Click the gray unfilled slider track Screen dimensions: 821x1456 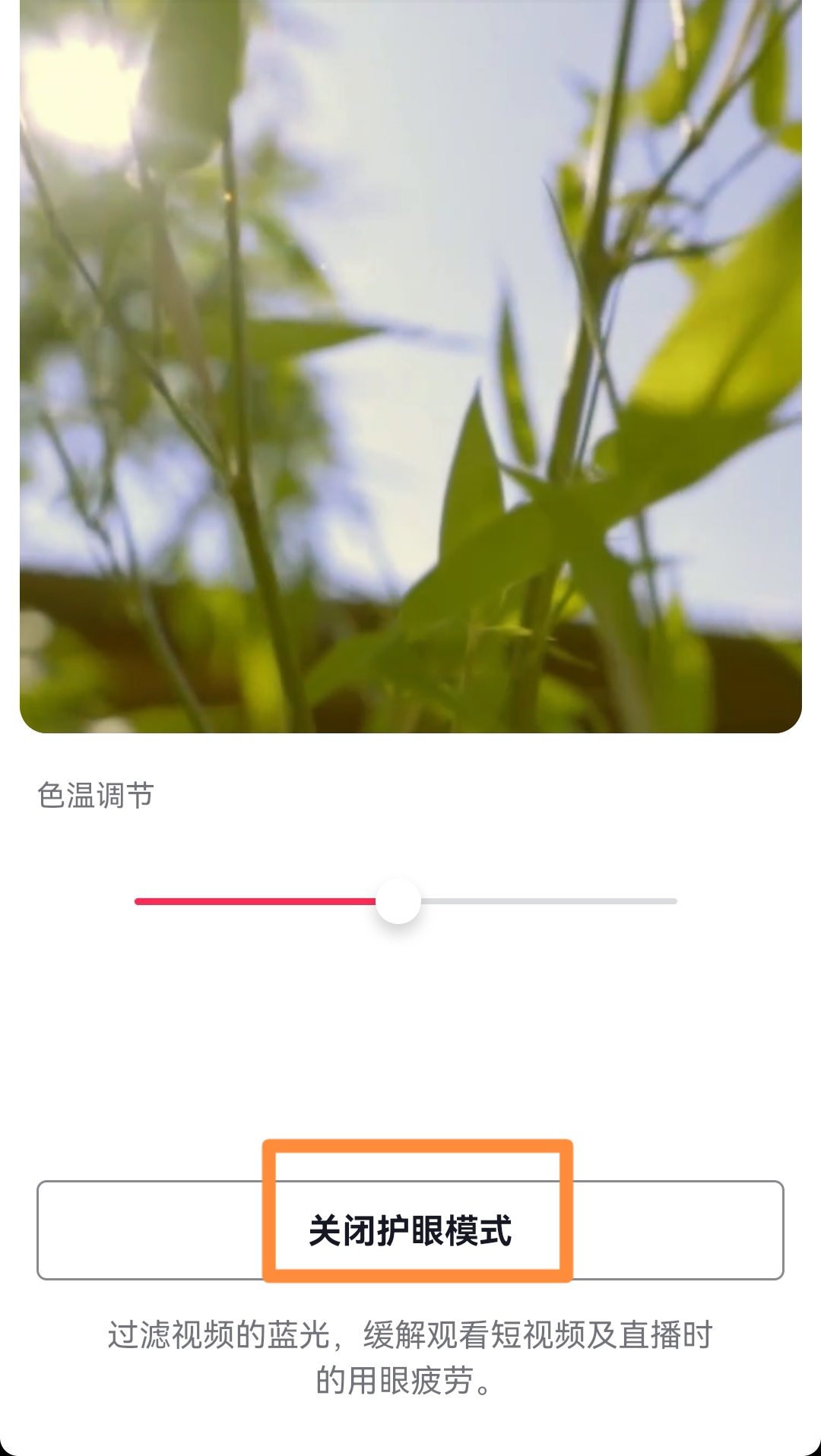(x=547, y=901)
